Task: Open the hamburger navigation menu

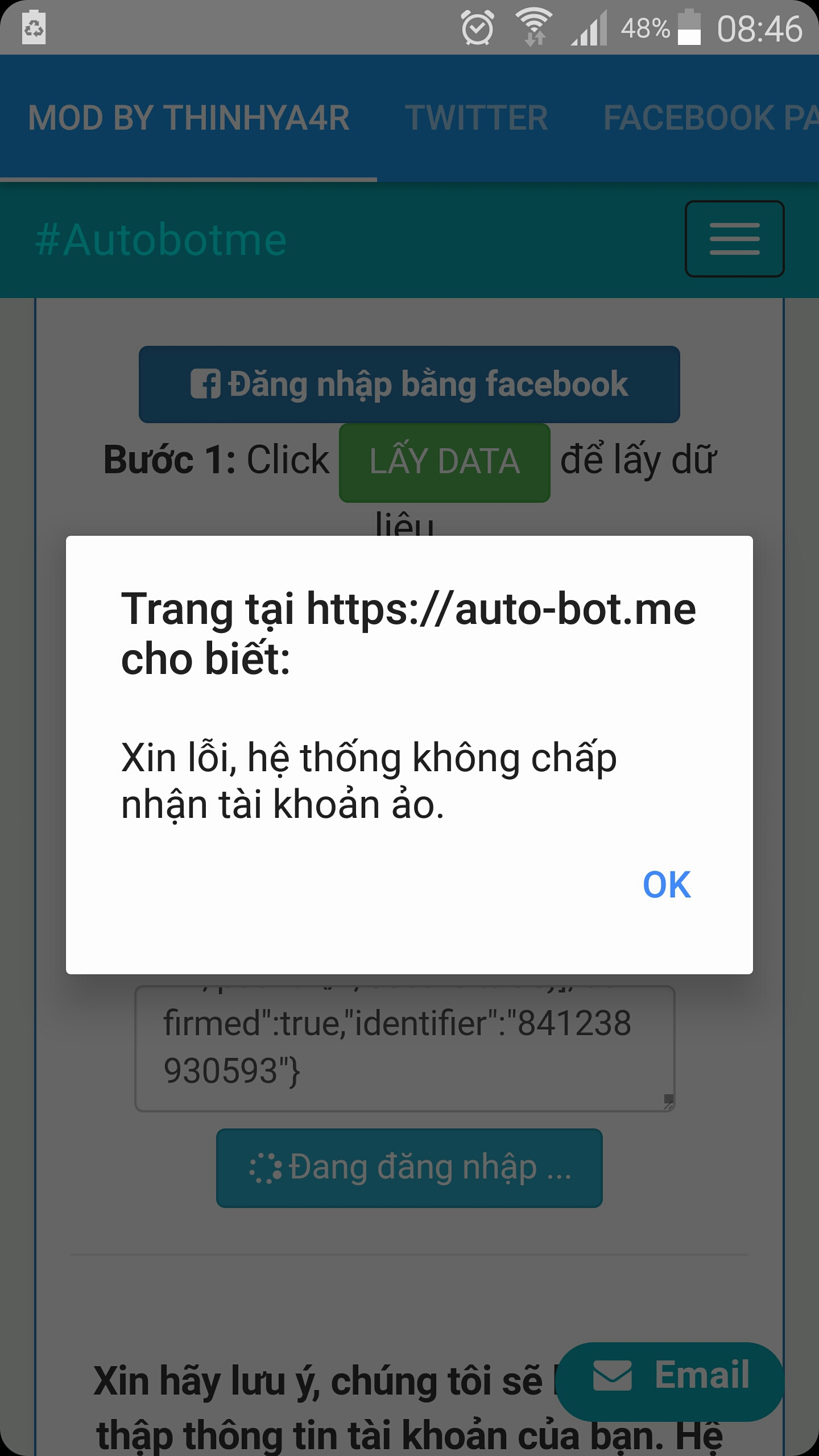Action: click(734, 239)
